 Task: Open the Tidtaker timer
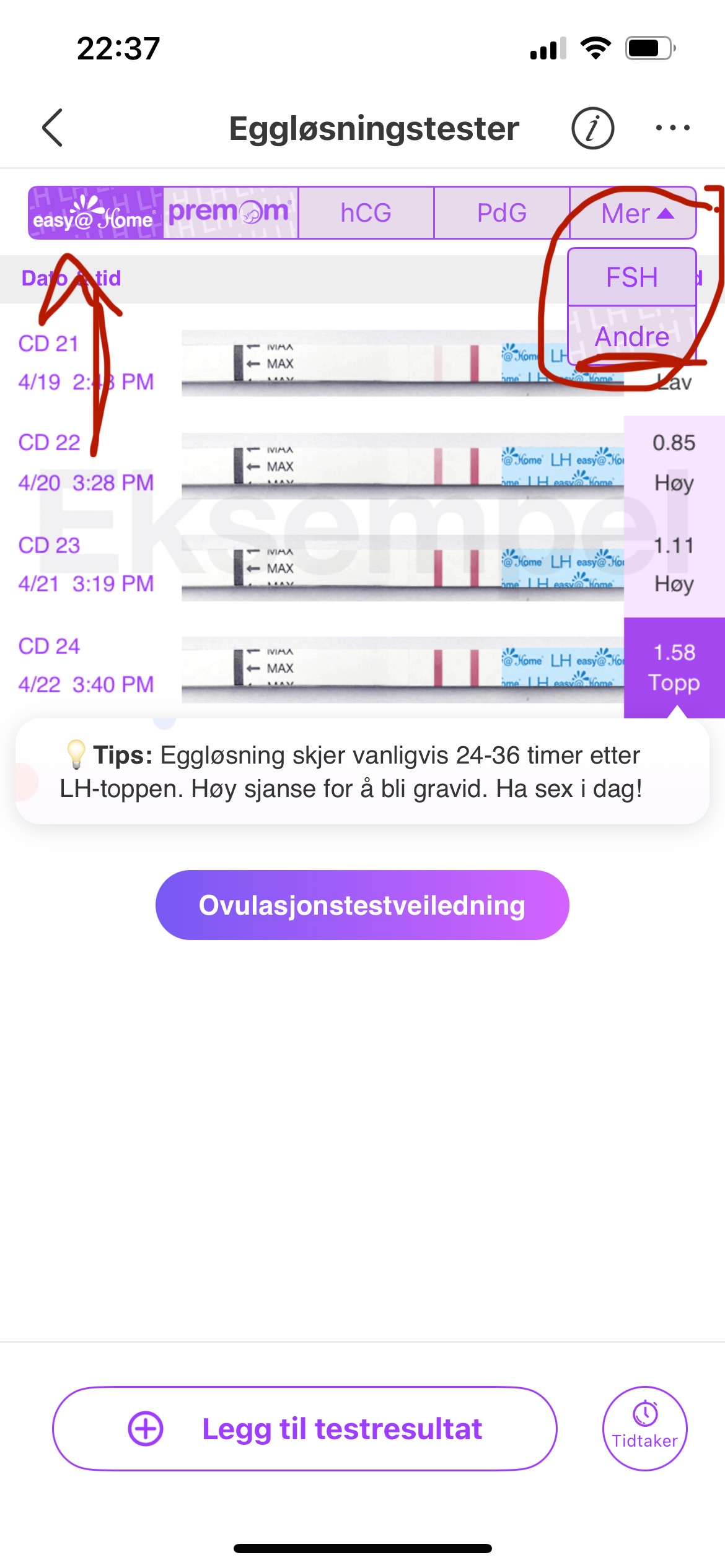click(x=644, y=1428)
